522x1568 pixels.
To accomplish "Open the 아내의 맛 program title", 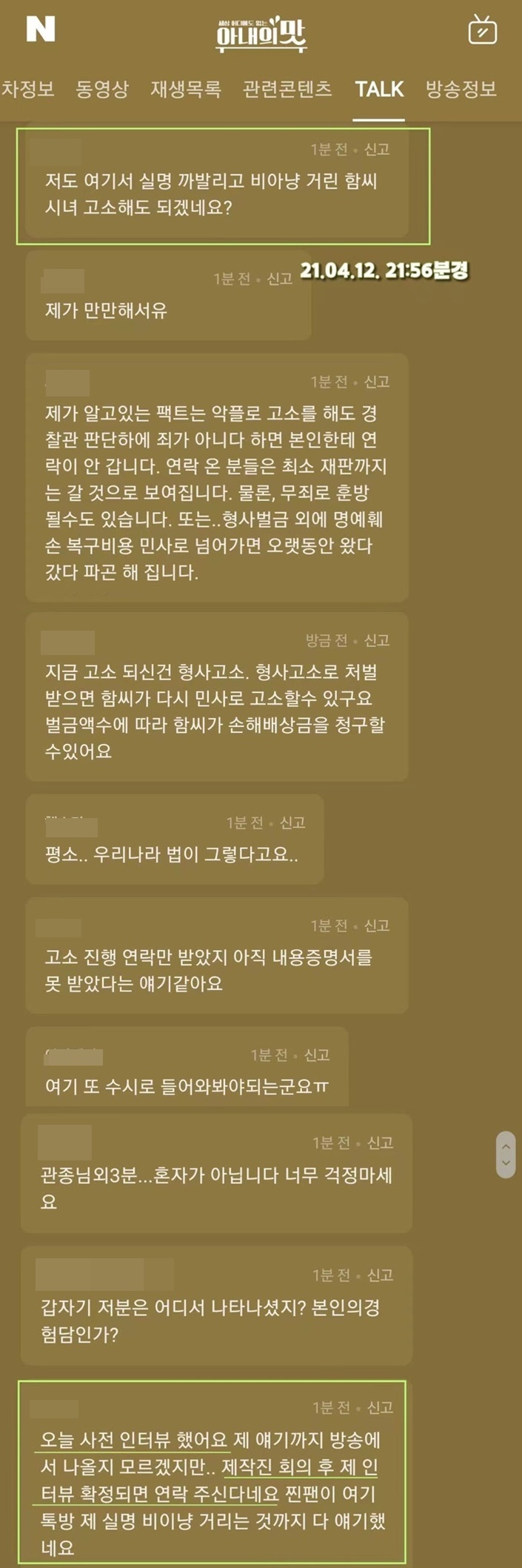I will [x=261, y=33].
